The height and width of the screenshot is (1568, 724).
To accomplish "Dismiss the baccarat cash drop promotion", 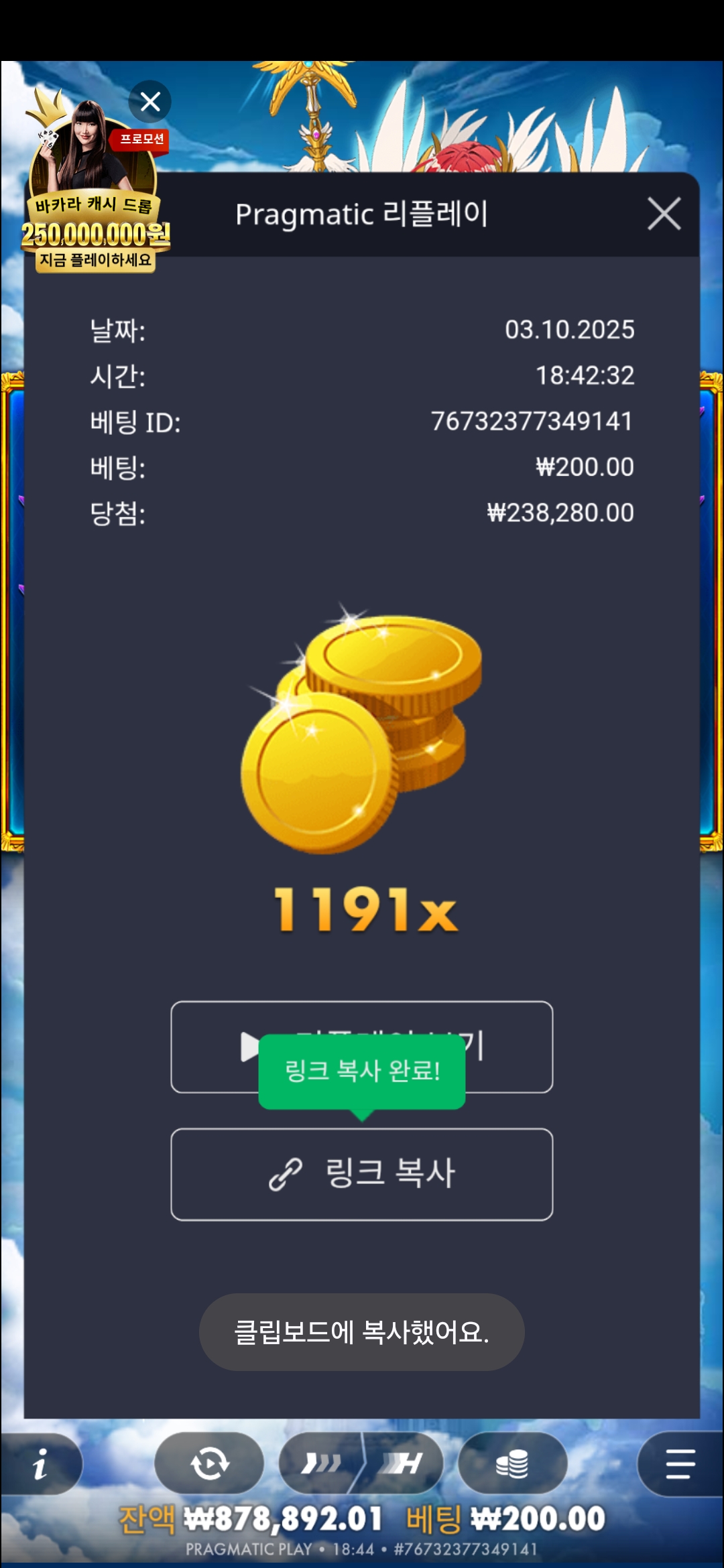I will pyautogui.click(x=150, y=102).
